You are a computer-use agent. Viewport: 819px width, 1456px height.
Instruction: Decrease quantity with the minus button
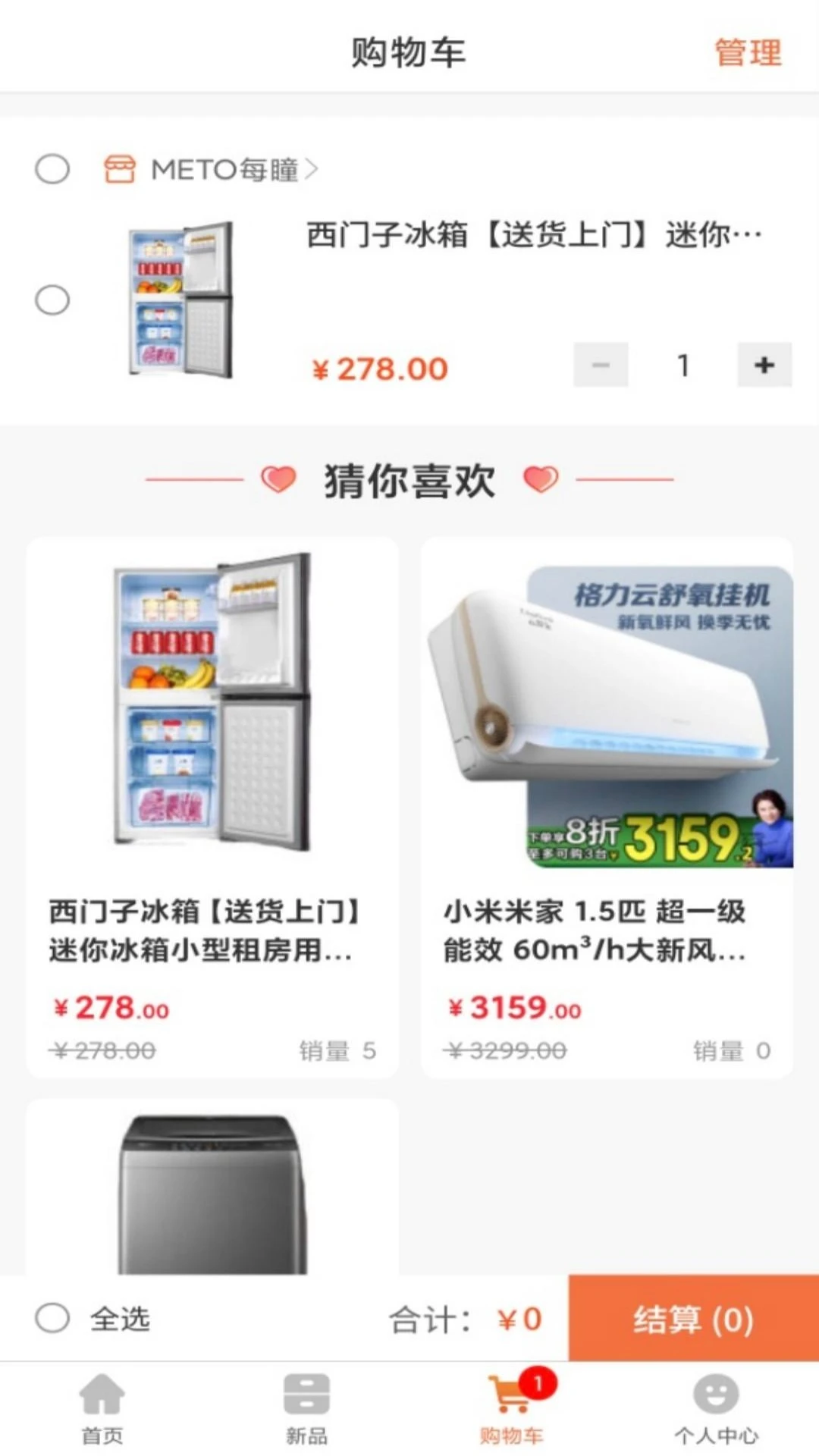[601, 365]
